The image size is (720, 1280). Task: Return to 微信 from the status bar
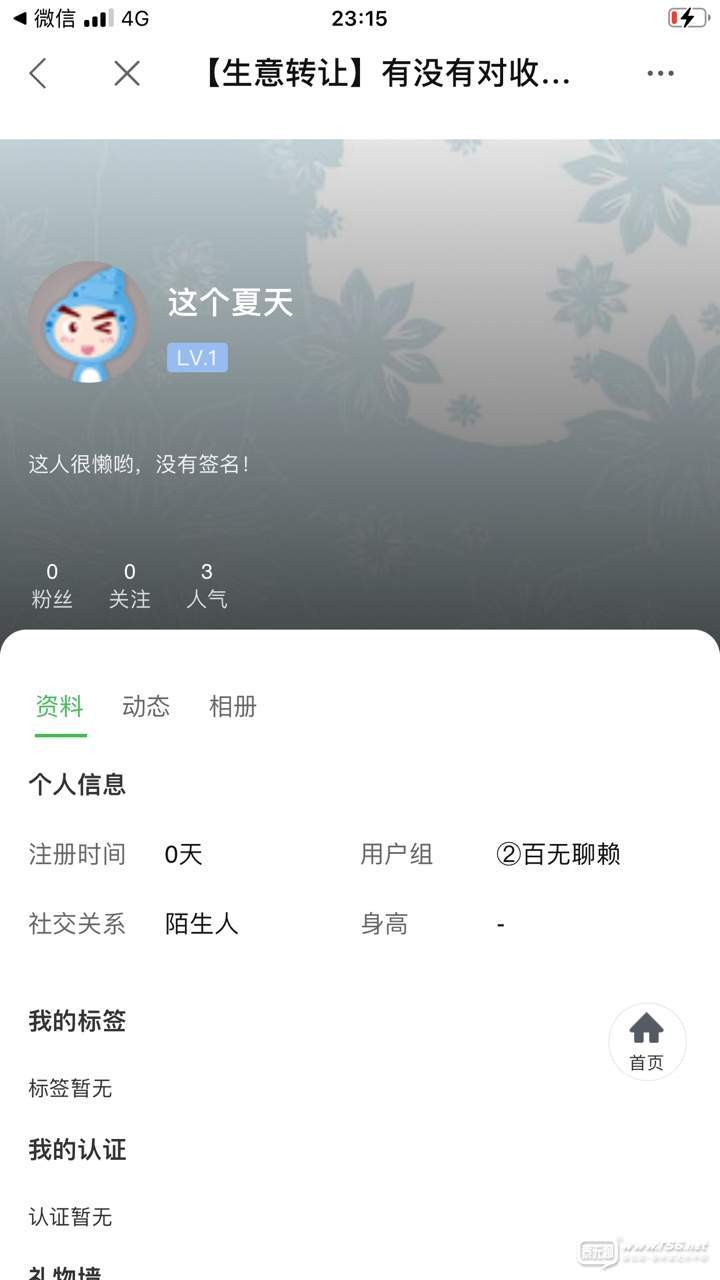(x=44, y=18)
